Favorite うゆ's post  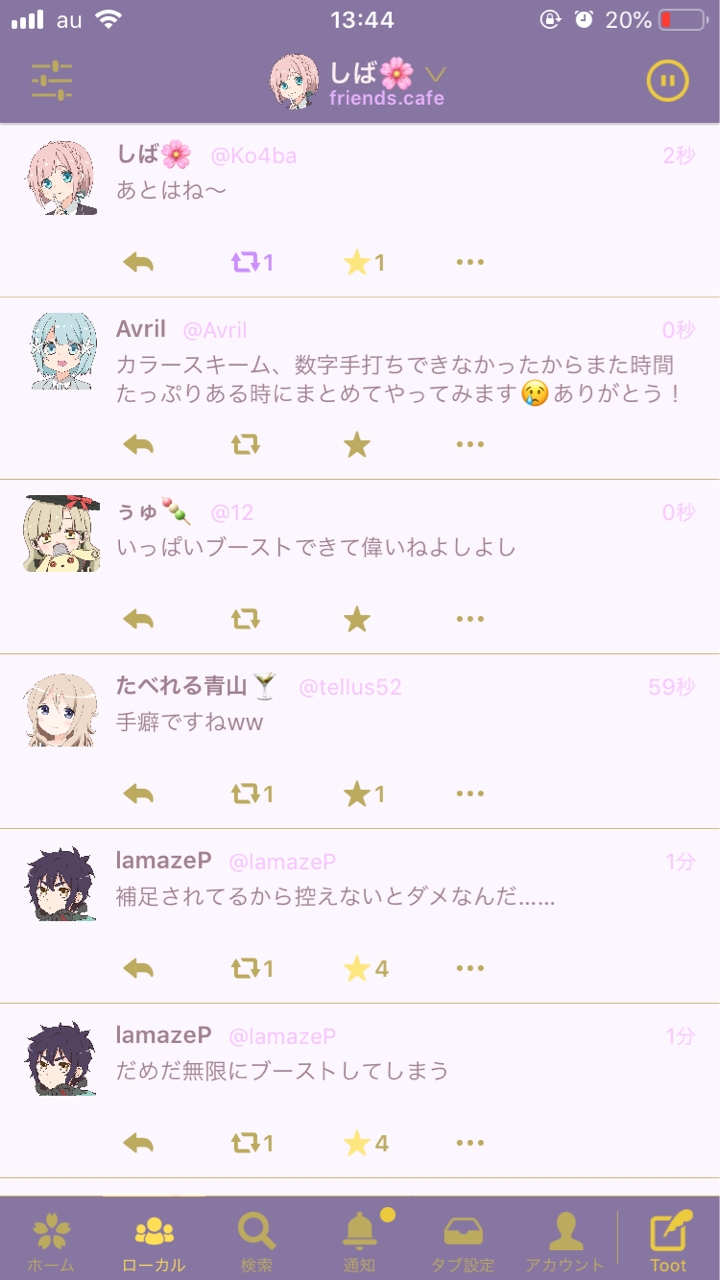tap(357, 620)
